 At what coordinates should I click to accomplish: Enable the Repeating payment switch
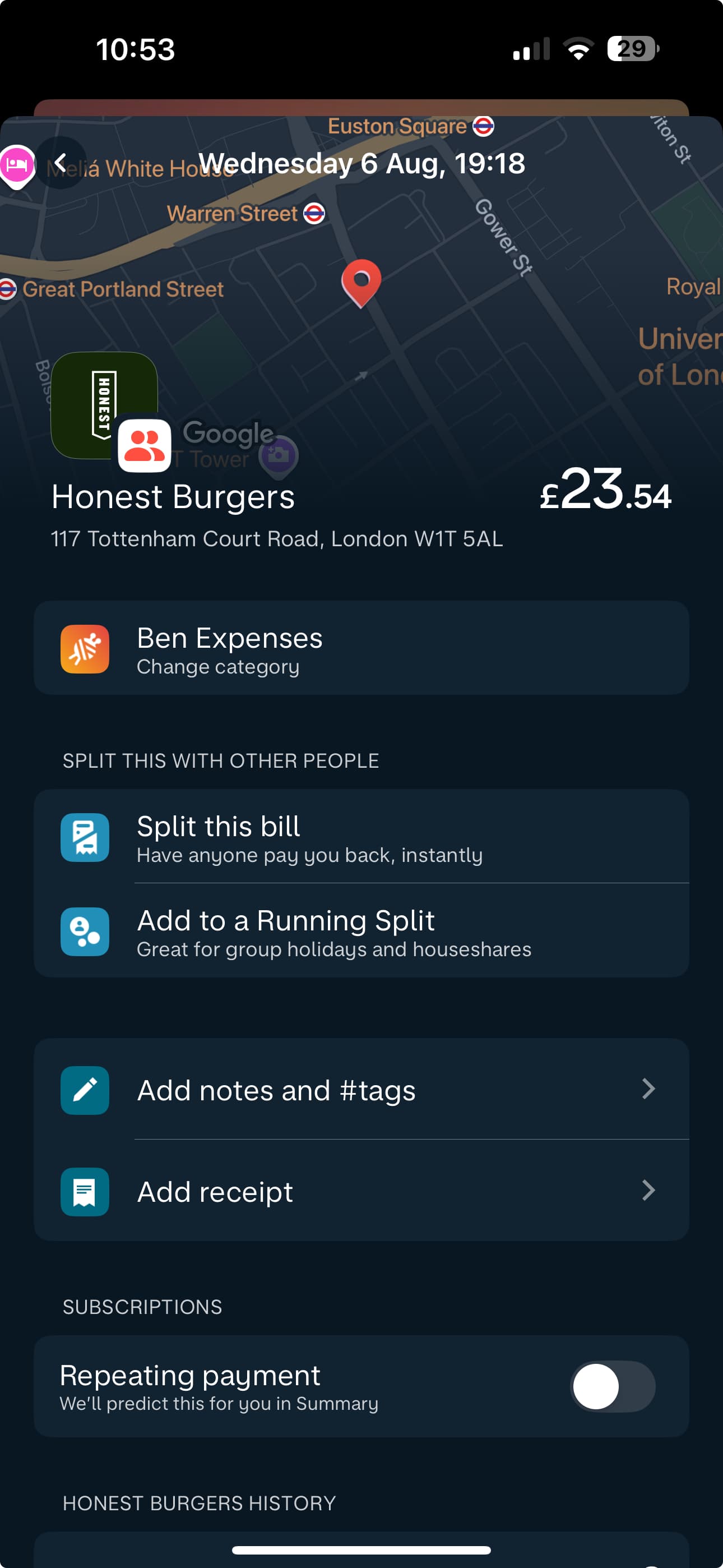pyautogui.click(x=611, y=1387)
